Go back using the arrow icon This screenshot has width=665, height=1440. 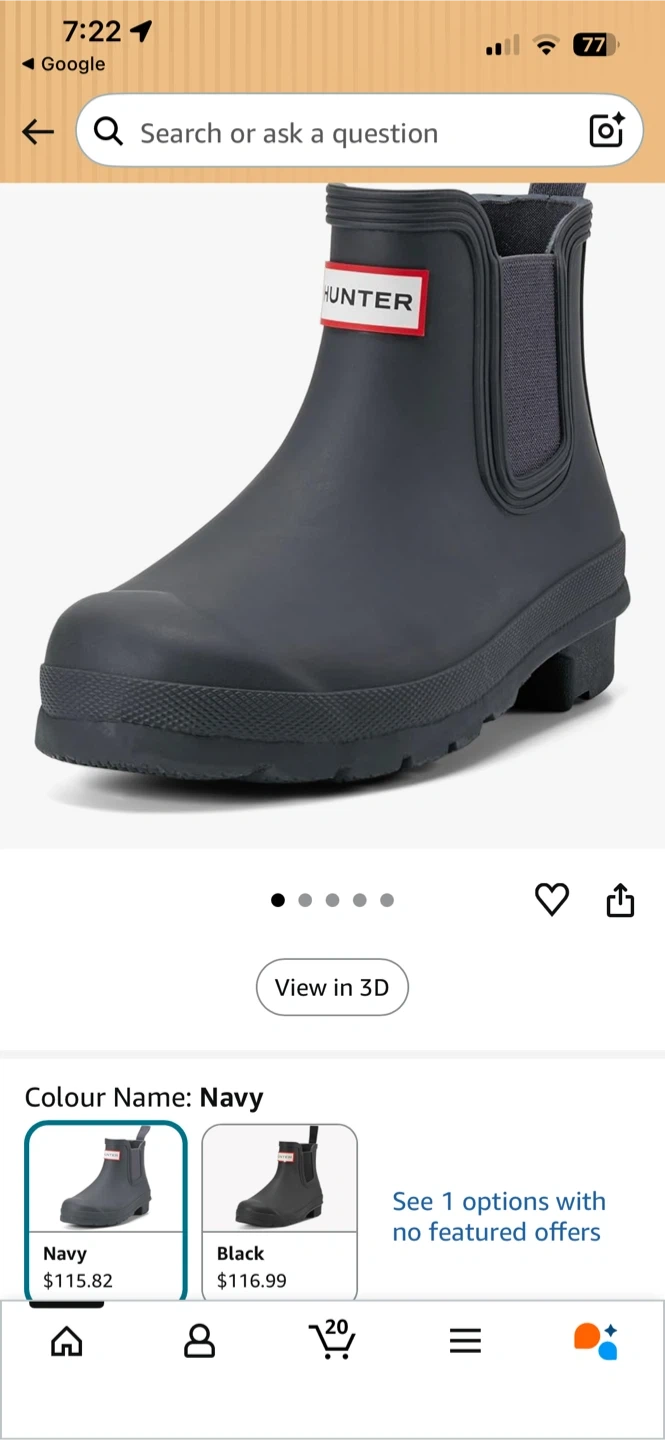[x=38, y=132]
